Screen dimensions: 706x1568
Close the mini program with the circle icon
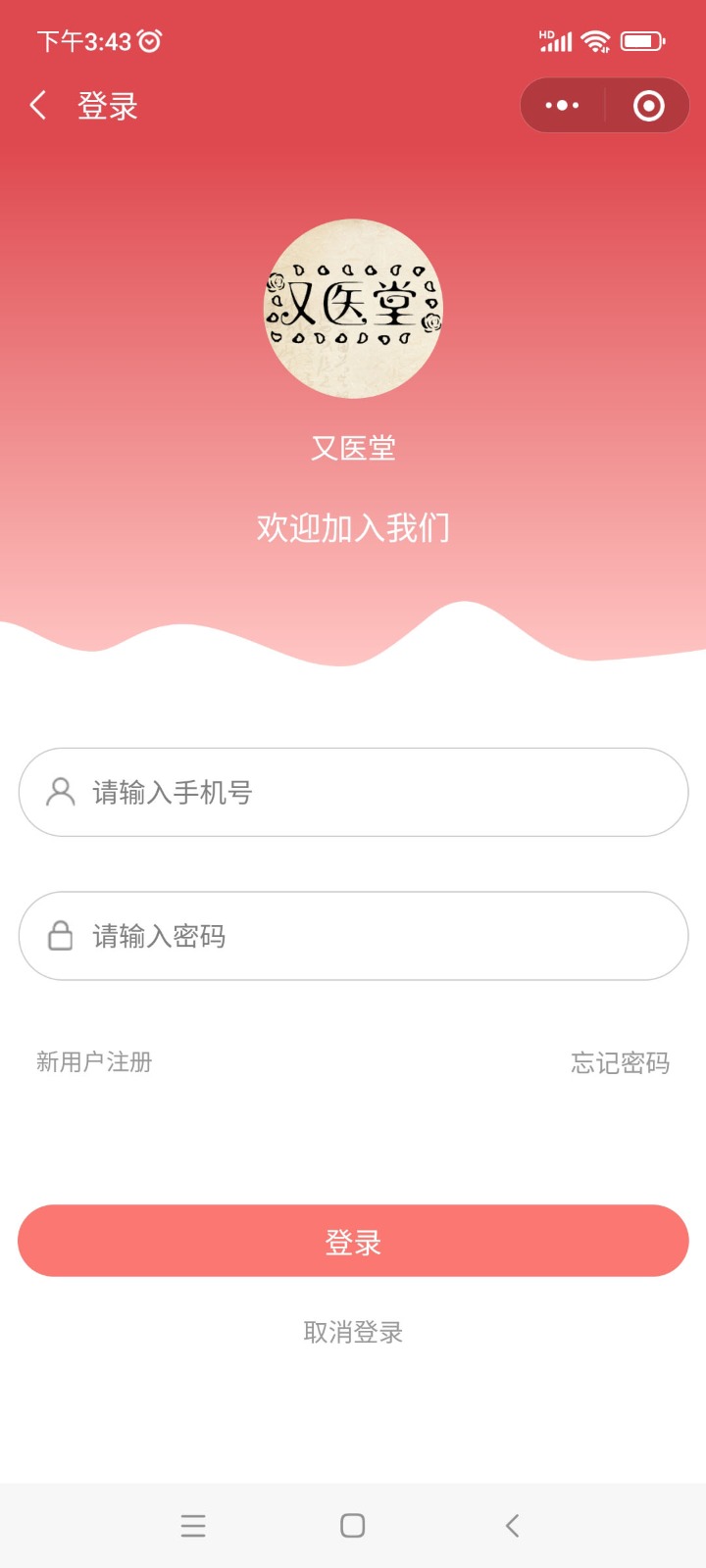point(648,106)
